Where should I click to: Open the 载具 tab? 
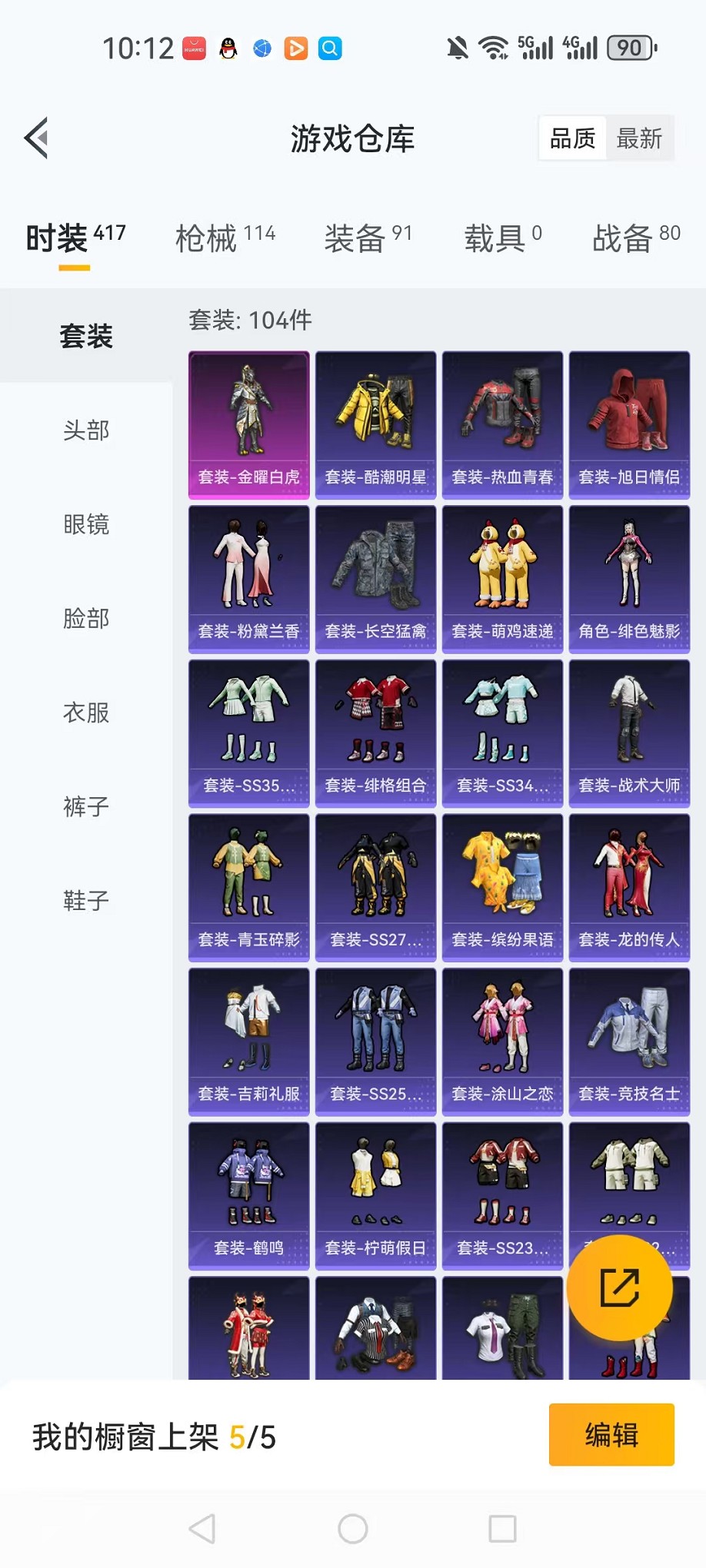point(502,238)
